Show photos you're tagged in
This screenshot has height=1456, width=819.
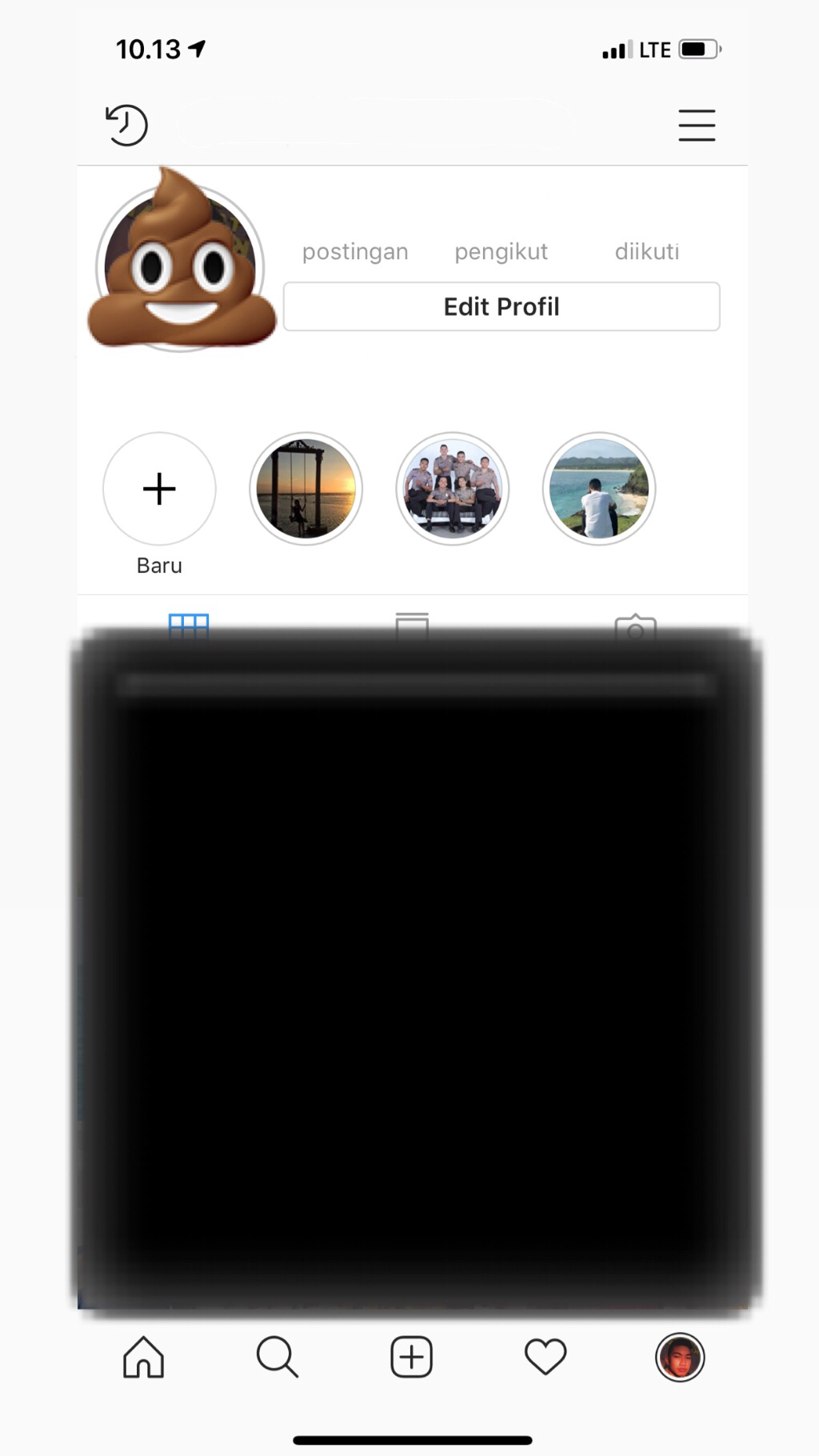[636, 625]
